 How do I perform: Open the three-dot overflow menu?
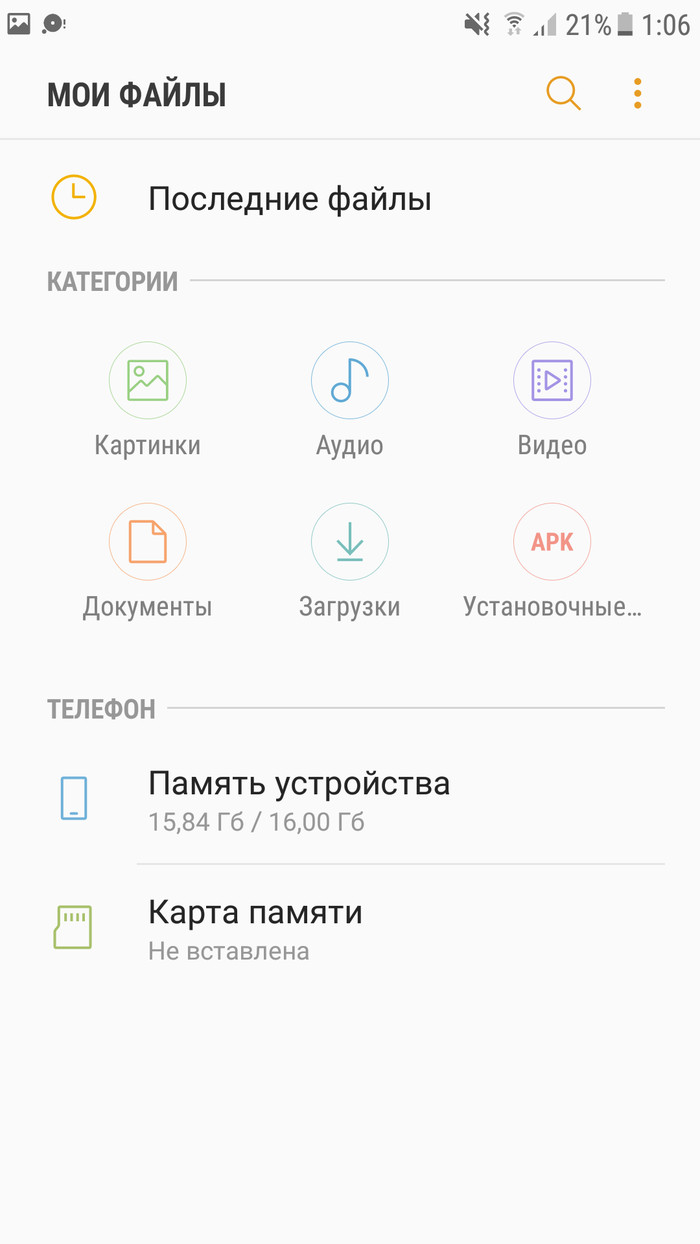tap(637, 94)
